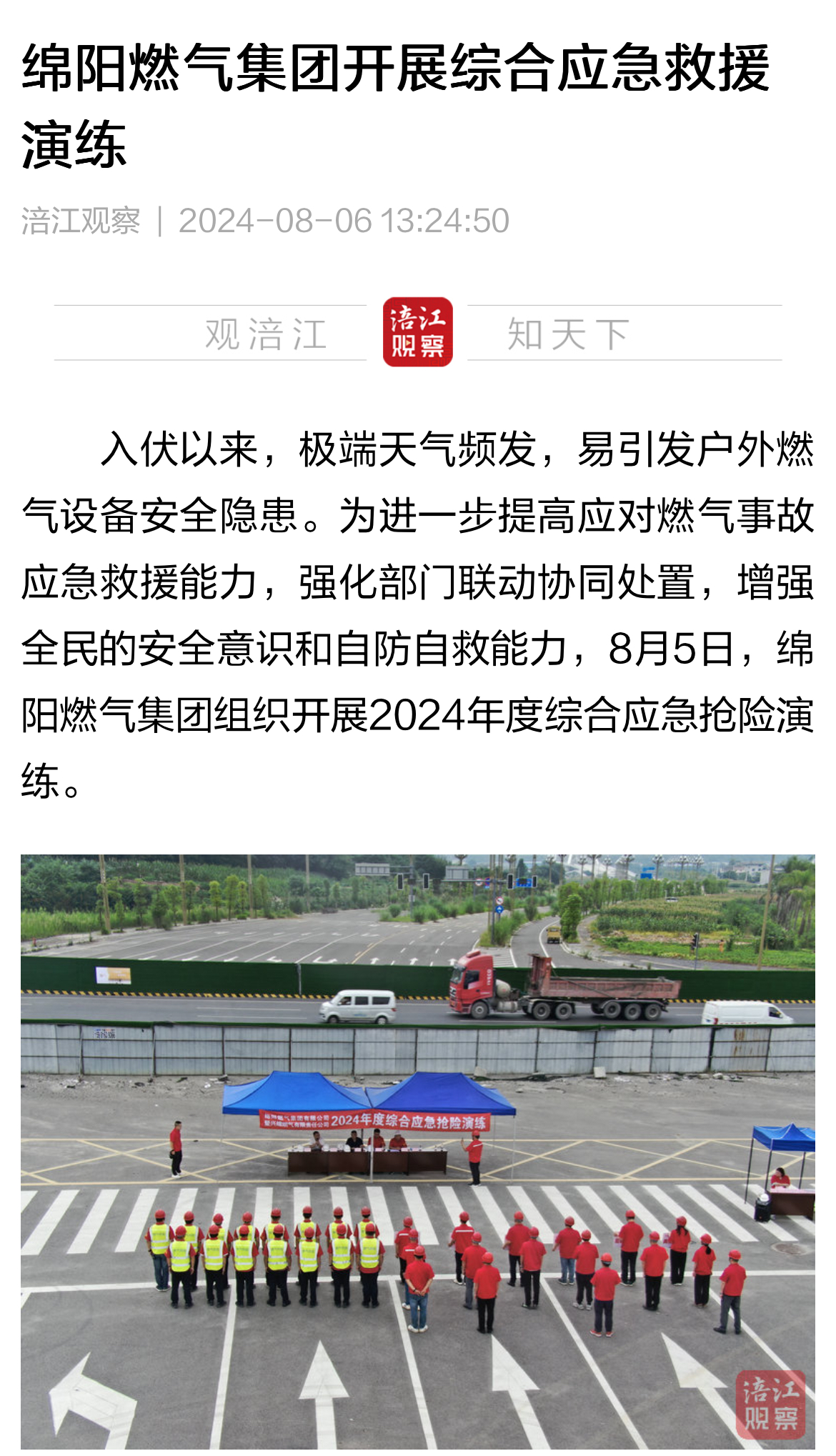The height and width of the screenshot is (1456, 836).
Task: Open the emergency drill photo full screen
Action: click(x=418, y=1150)
